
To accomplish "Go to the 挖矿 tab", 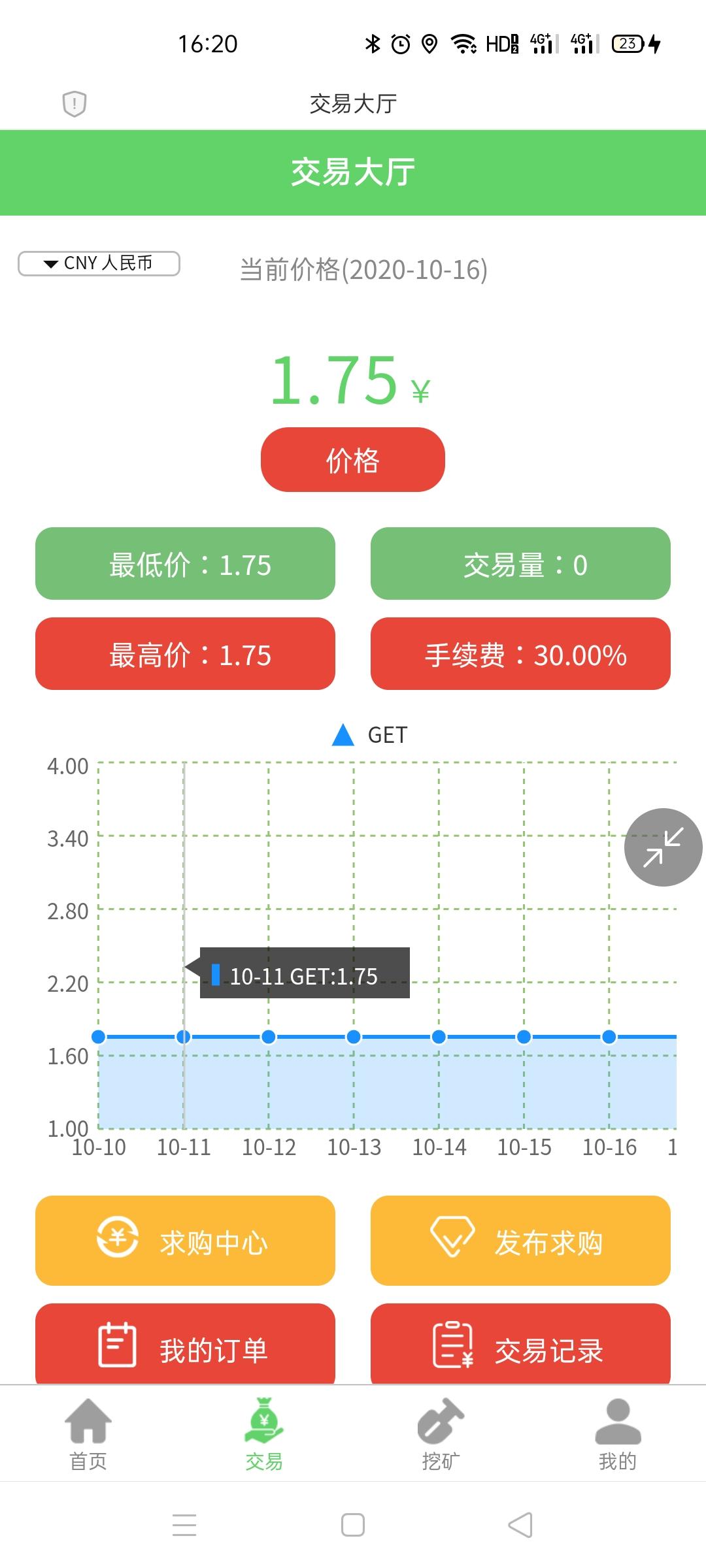I will 441,1435.
